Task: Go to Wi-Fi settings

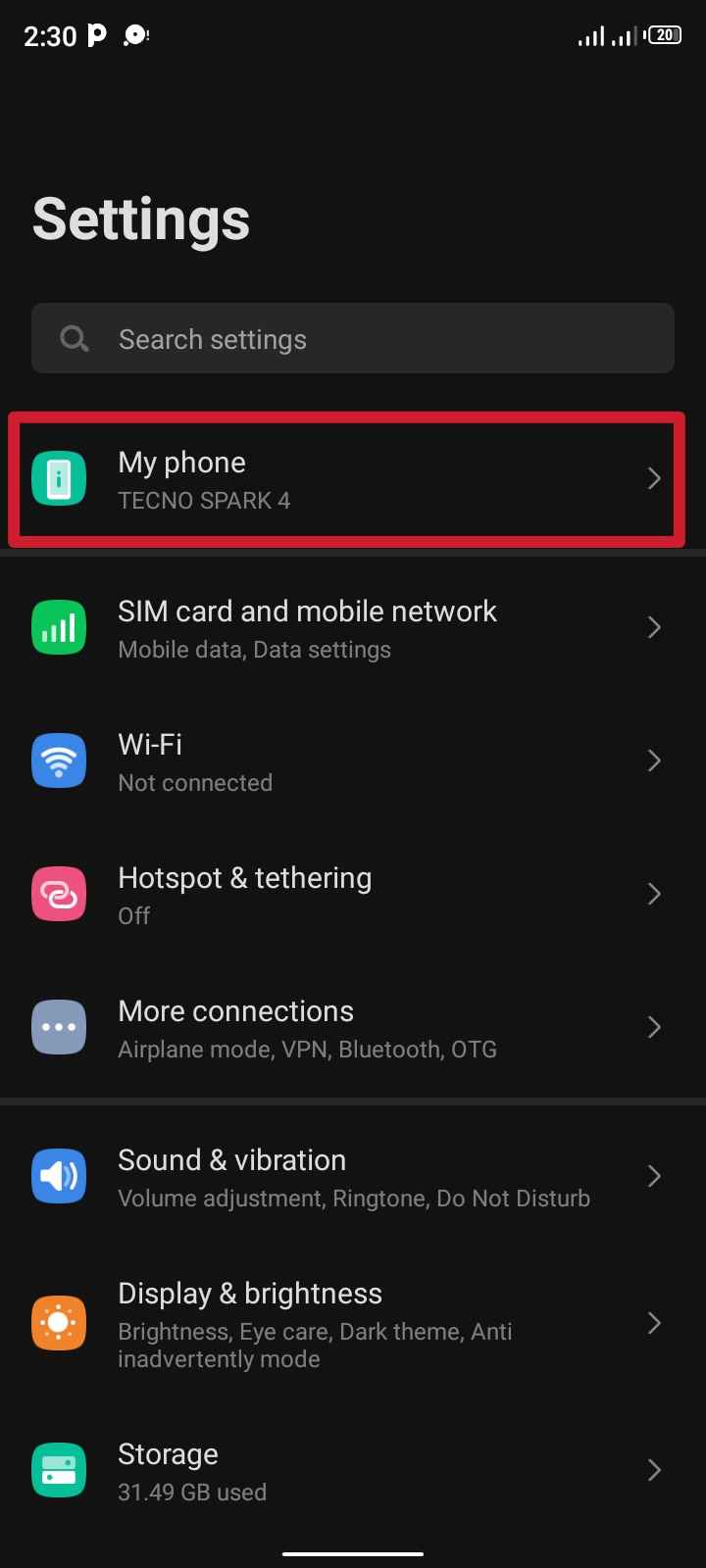Action: tap(353, 761)
